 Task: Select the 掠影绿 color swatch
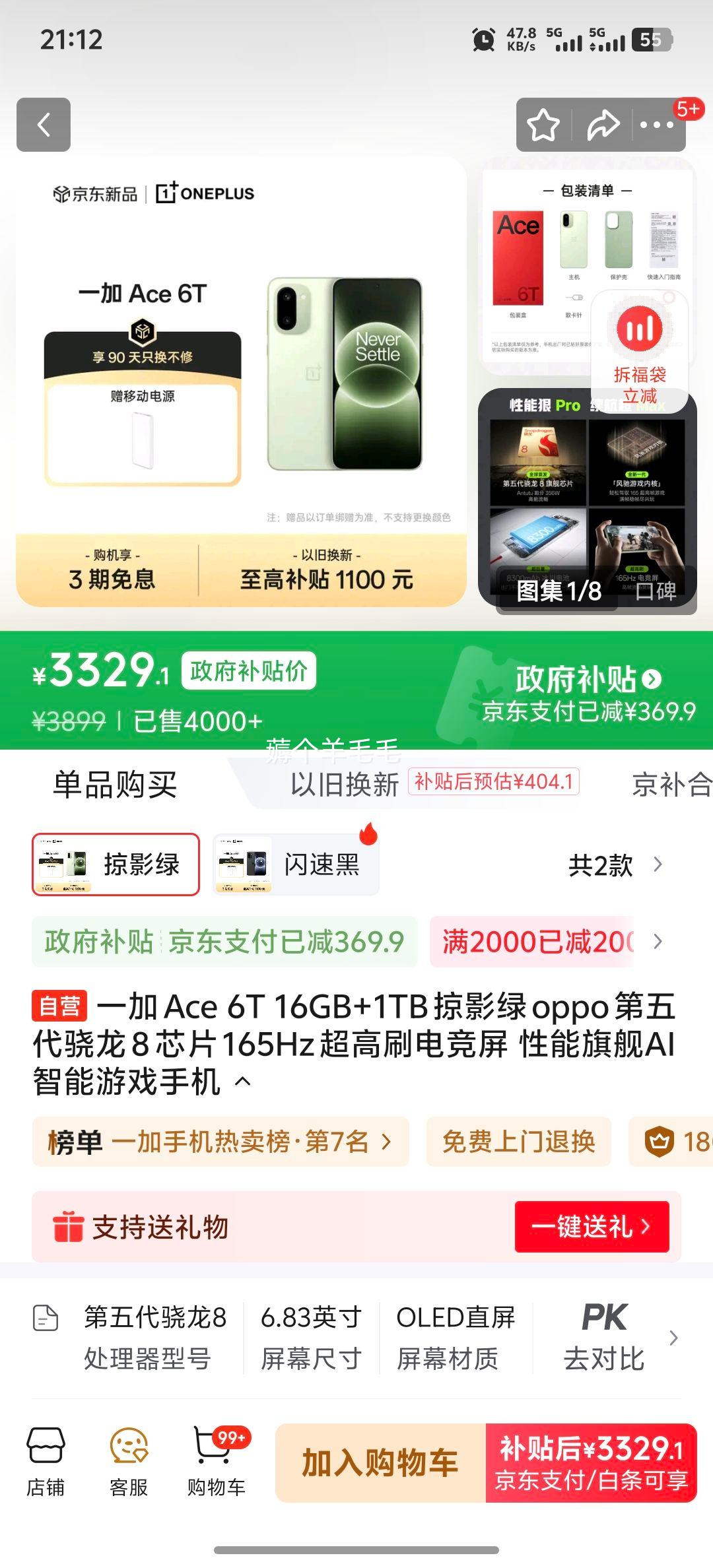pyautogui.click(x=116, y=865)
